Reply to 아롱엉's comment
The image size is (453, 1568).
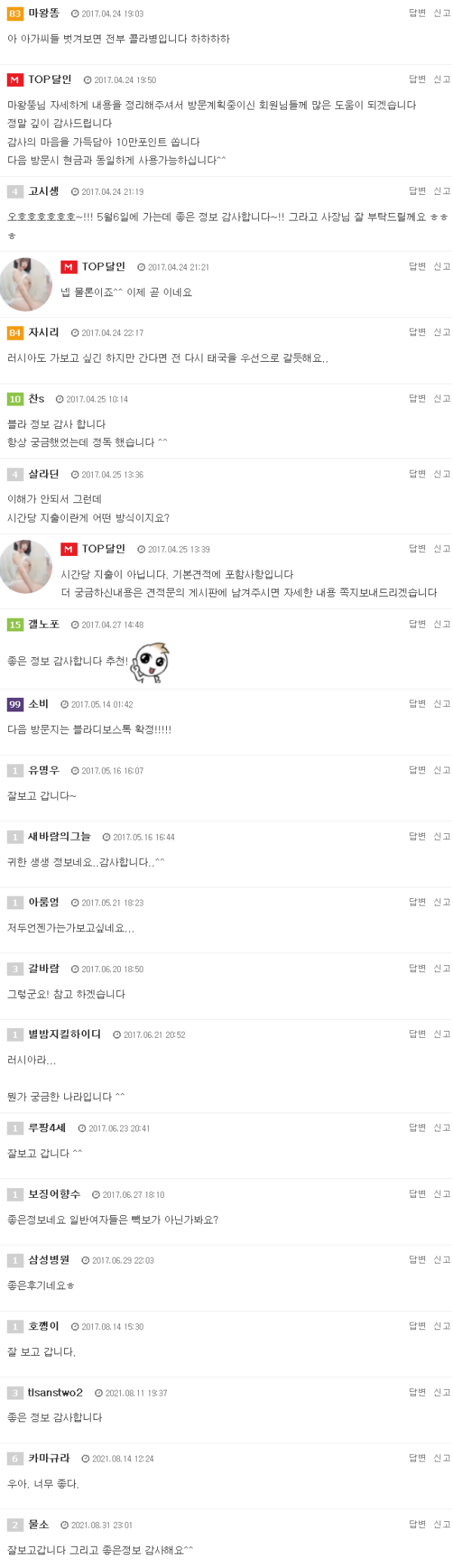click(417, 903)
